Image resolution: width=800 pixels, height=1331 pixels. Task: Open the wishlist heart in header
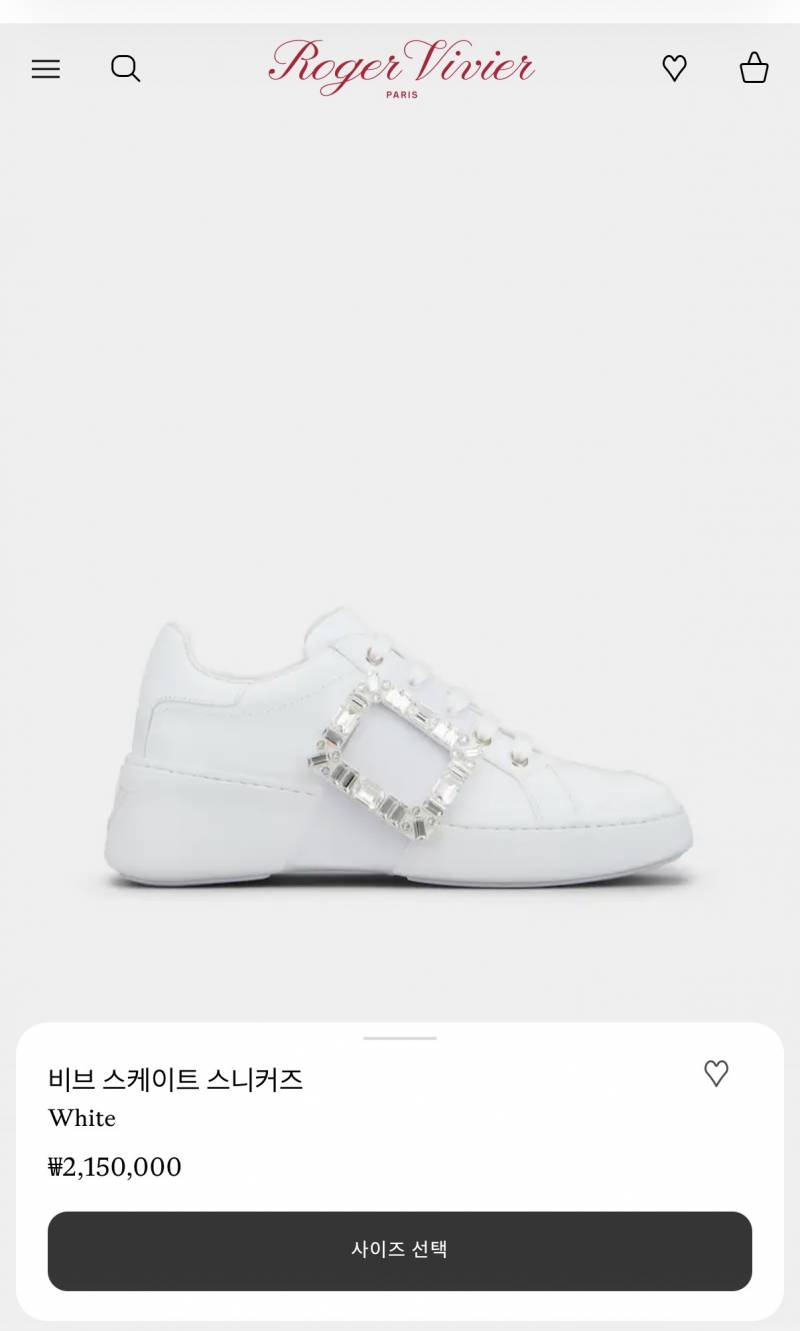tap(675, 68)
